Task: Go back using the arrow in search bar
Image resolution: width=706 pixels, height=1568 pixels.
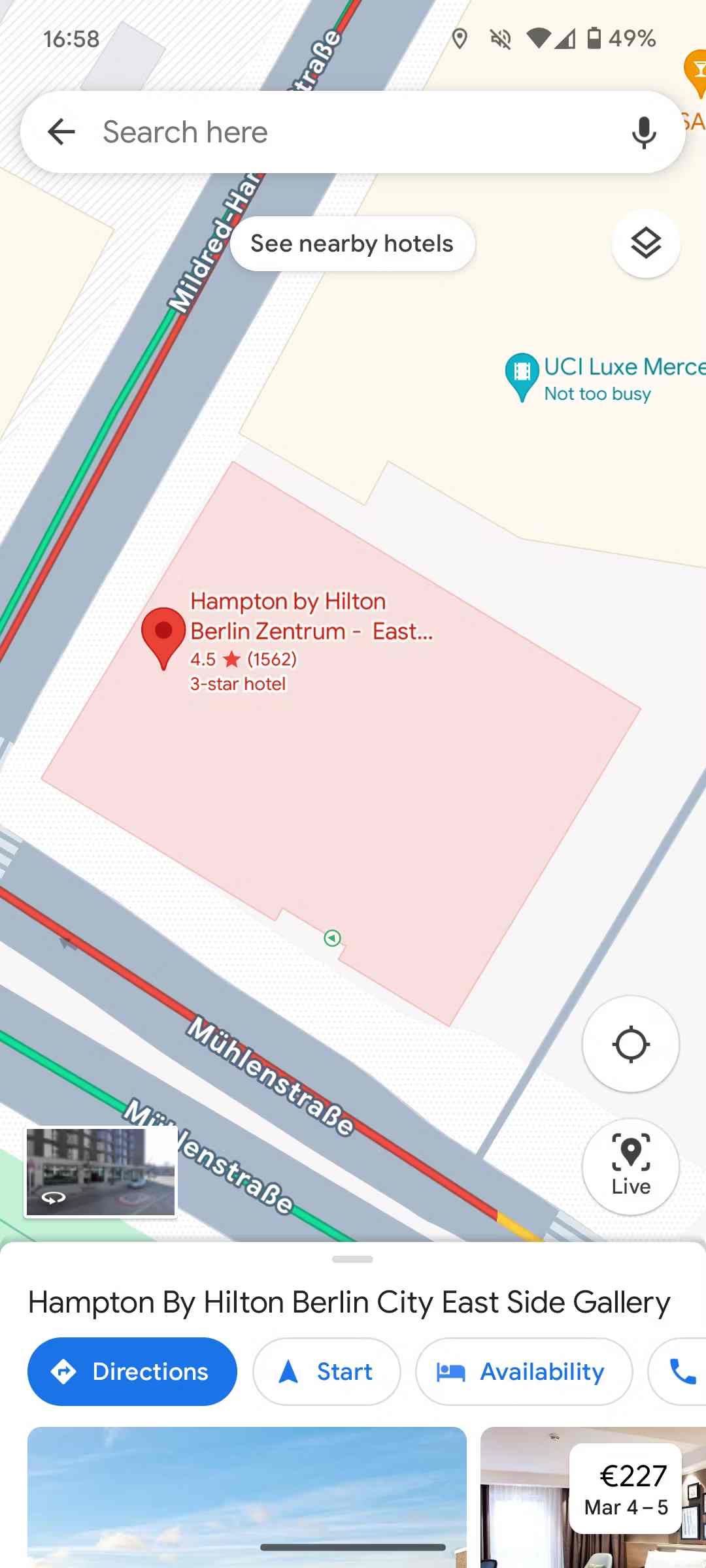Action: coord(62,132)
